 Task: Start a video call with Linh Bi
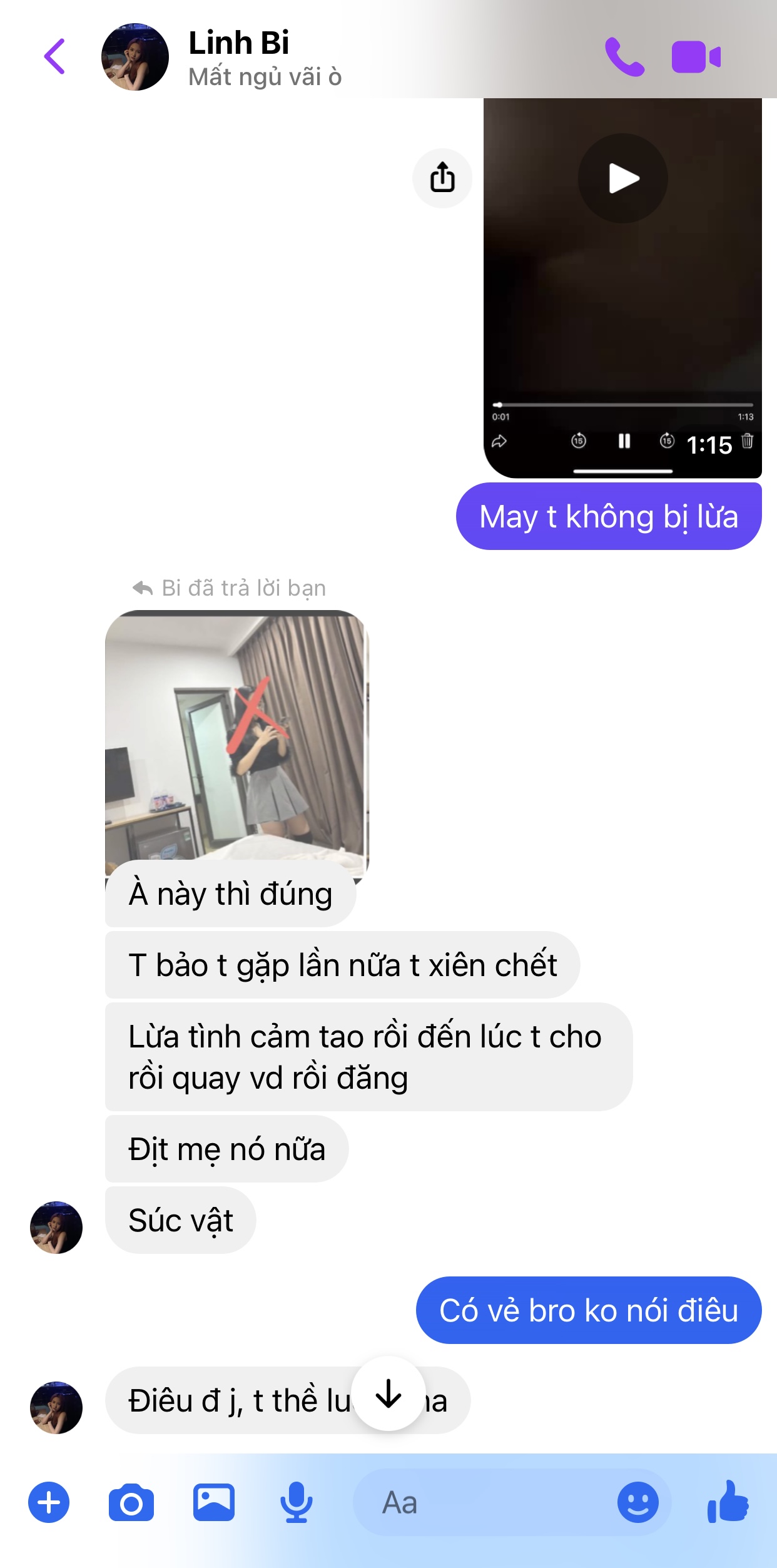[x=696, y=58]
